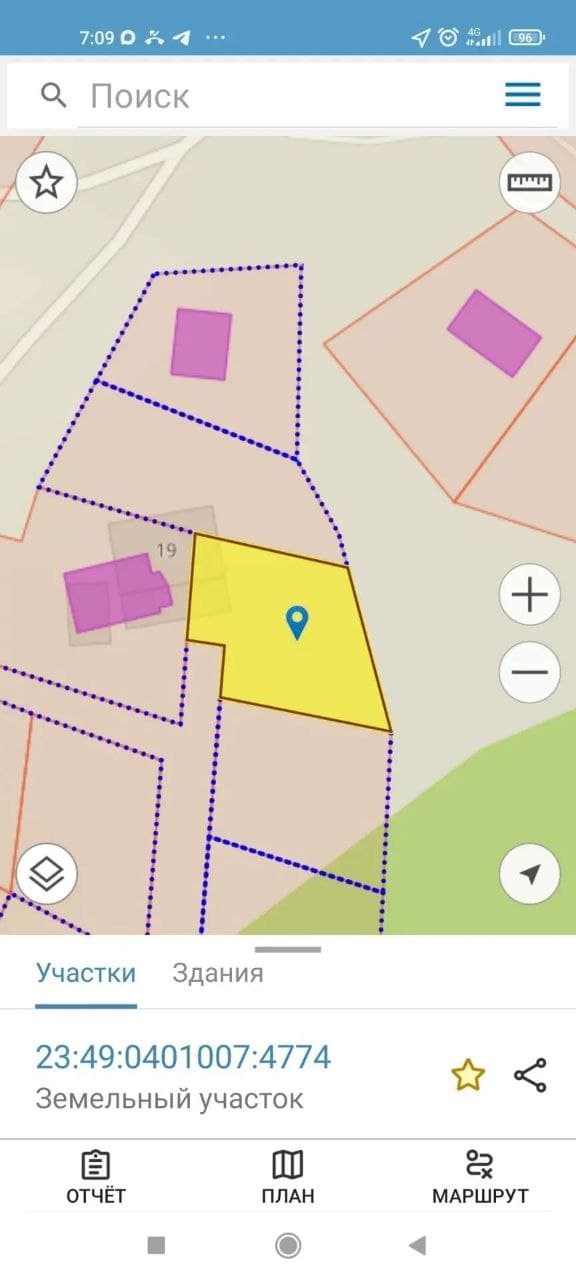This screenshot has width=576, height=1280.
Task: Zoom in with the plus button
Action: pos(529,596)
